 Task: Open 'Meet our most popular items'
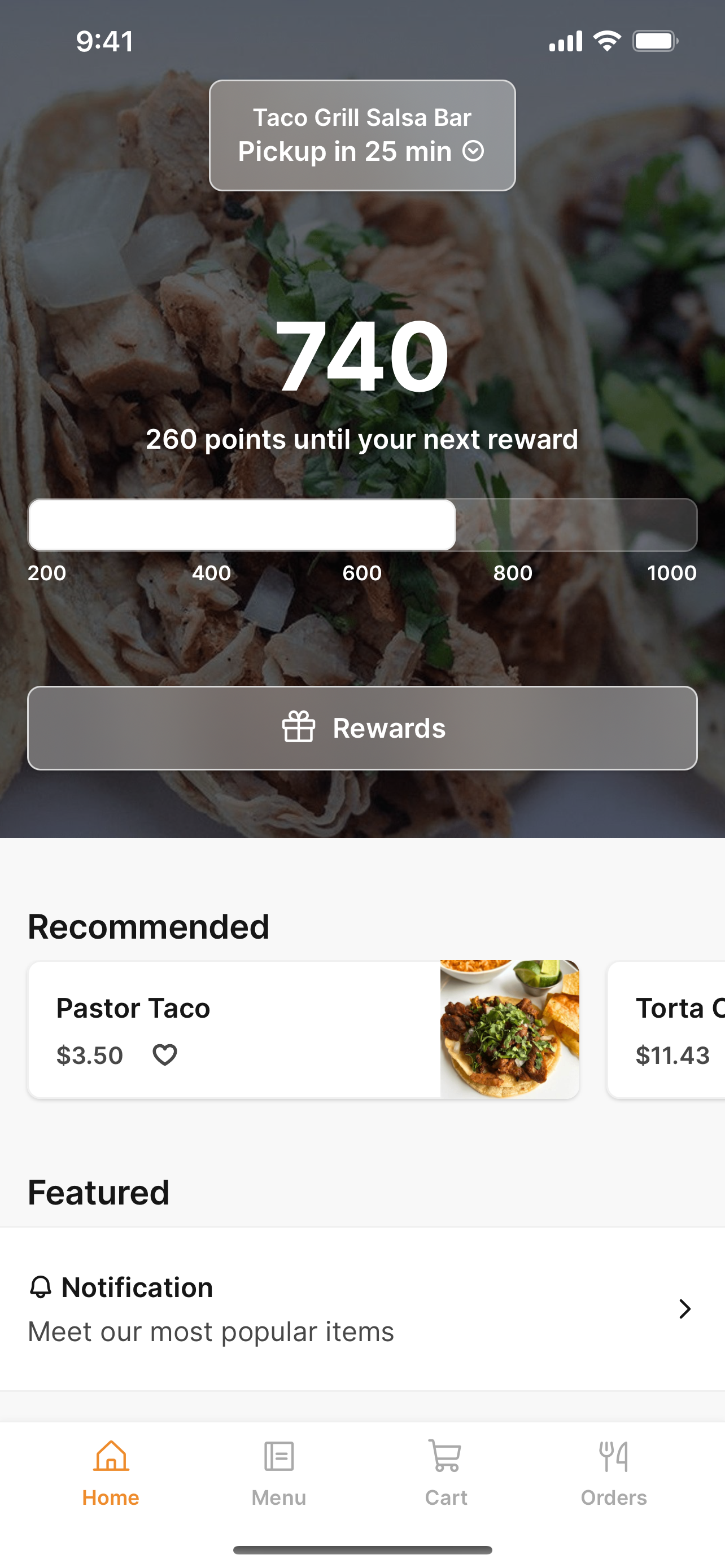[211, 1330]
